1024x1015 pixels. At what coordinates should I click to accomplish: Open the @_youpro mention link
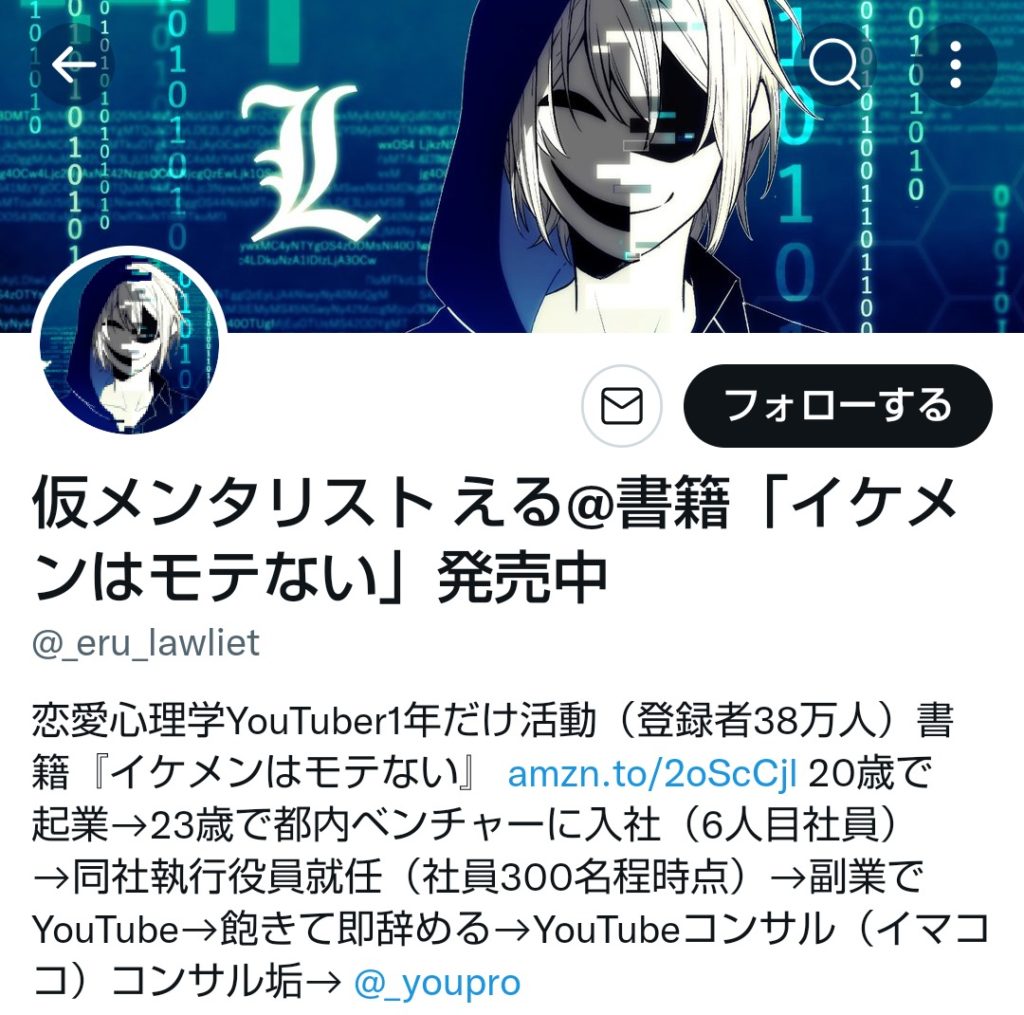[437, 982]
